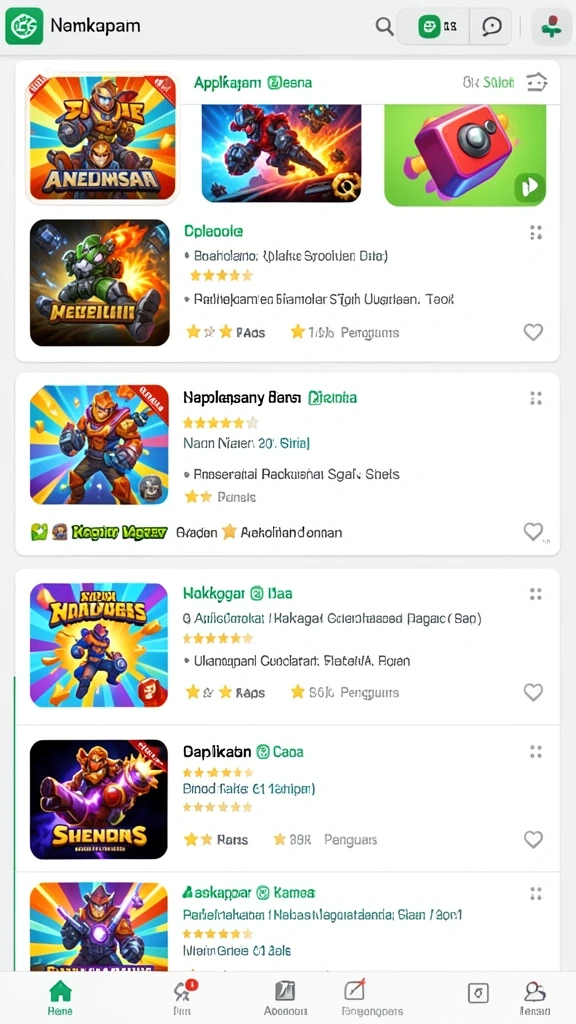Viewport: 576px width, 1024px height.
Task: Open the filter icon next to Applkajam
Action: point(536,82)
